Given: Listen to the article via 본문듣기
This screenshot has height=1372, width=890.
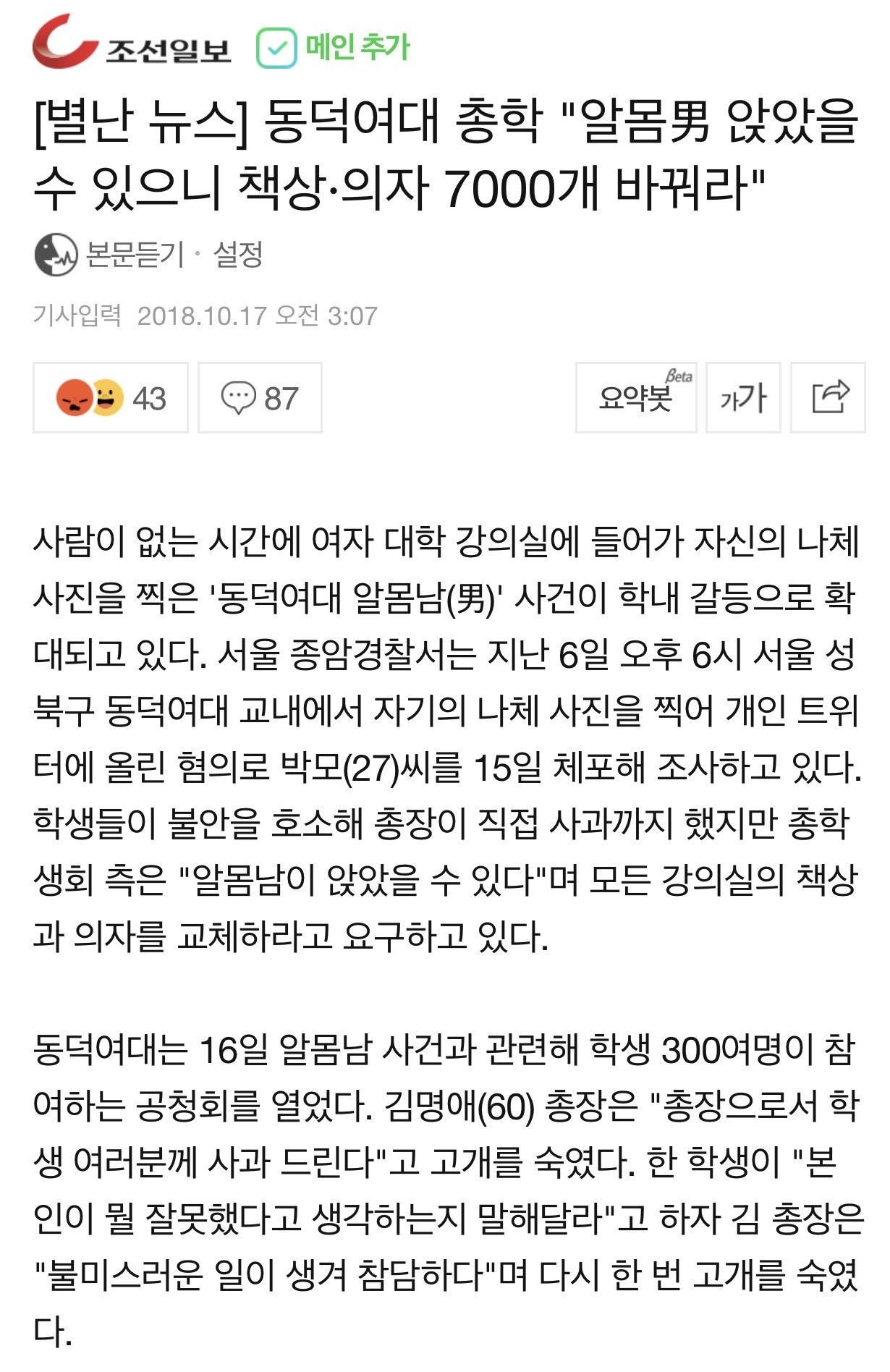Looking at the screenshot, I should point(110,255).
